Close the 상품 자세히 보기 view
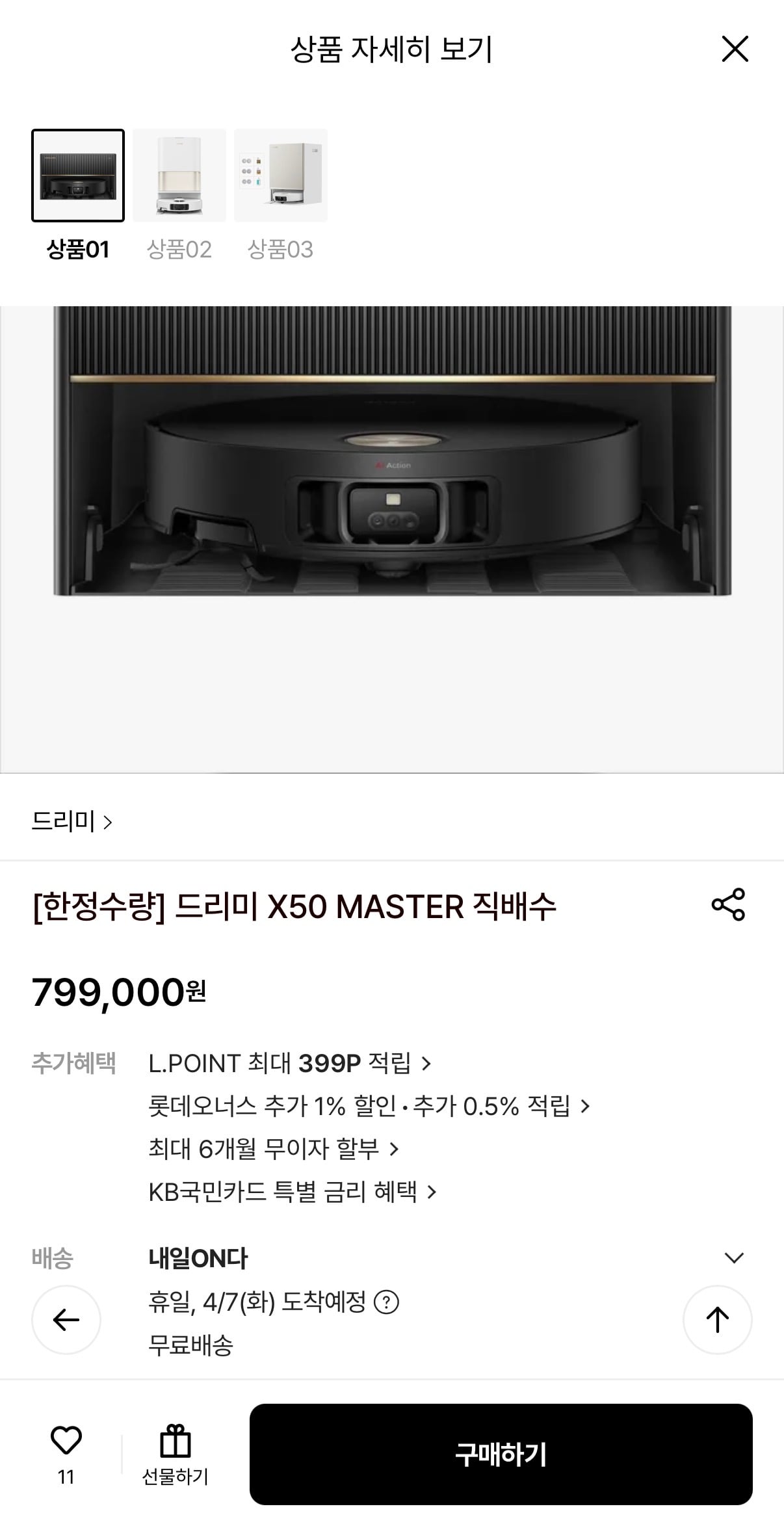This screenshot has width=784, height=1539. click(735, 49)
